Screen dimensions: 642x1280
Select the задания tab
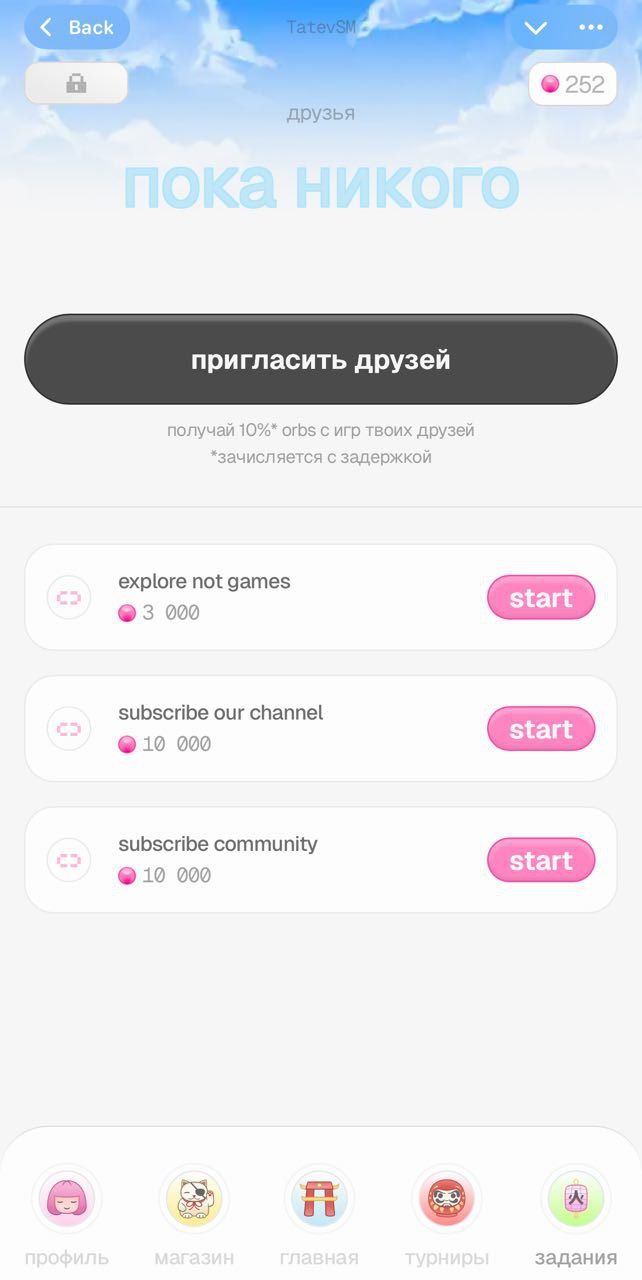576,1212
